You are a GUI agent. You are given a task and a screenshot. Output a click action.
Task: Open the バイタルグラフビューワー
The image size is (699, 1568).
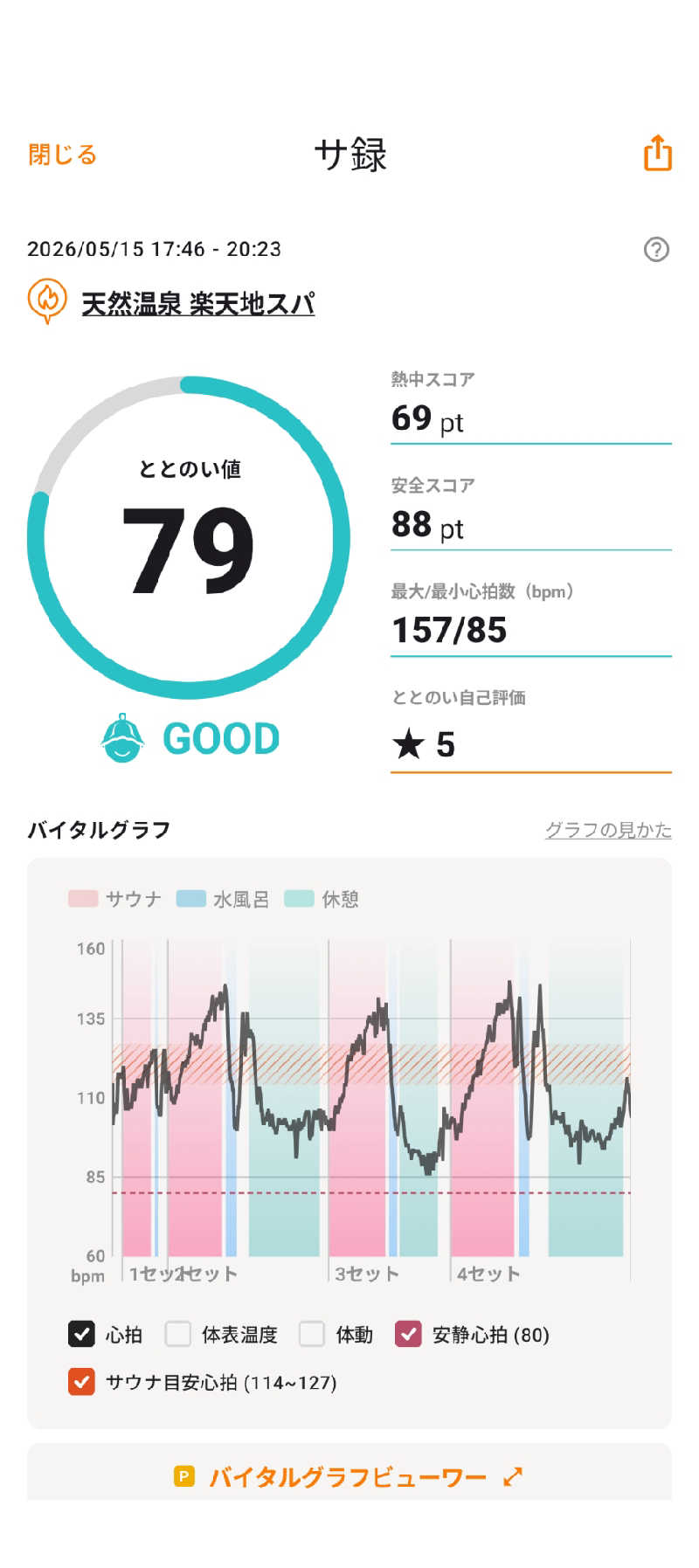(x=349, y=1476)
